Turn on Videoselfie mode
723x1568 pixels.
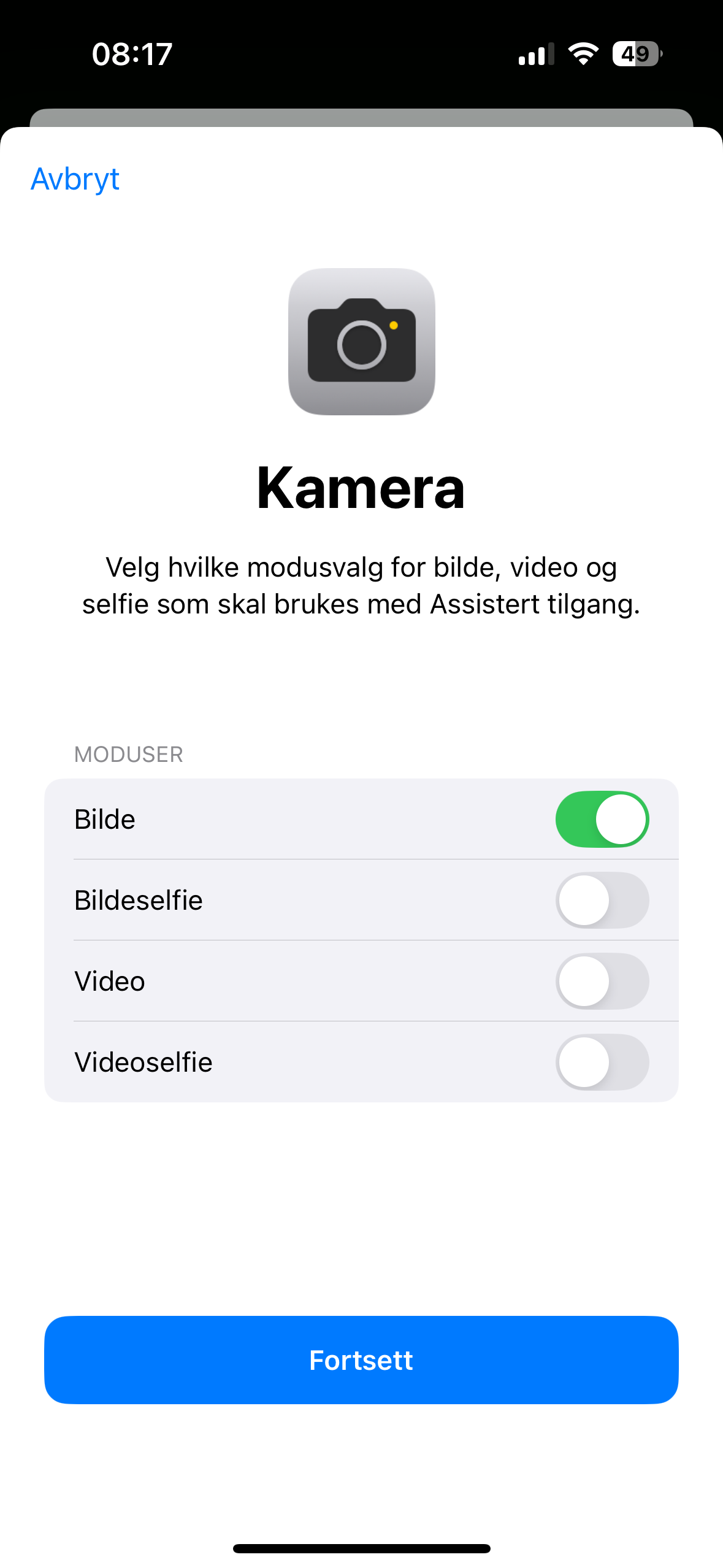click(x=602, y=1062)
